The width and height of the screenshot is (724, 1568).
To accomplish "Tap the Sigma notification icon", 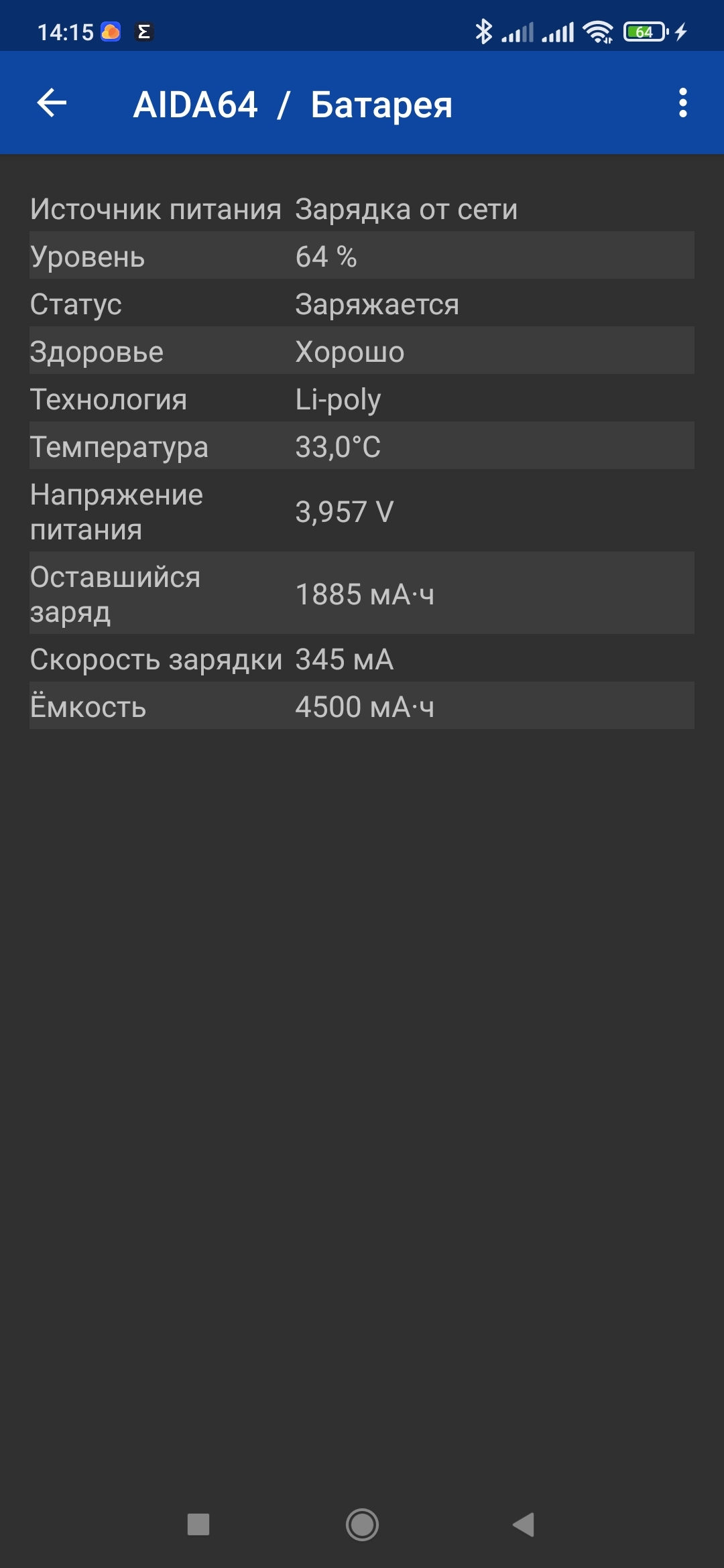I will tap(143, 29).
